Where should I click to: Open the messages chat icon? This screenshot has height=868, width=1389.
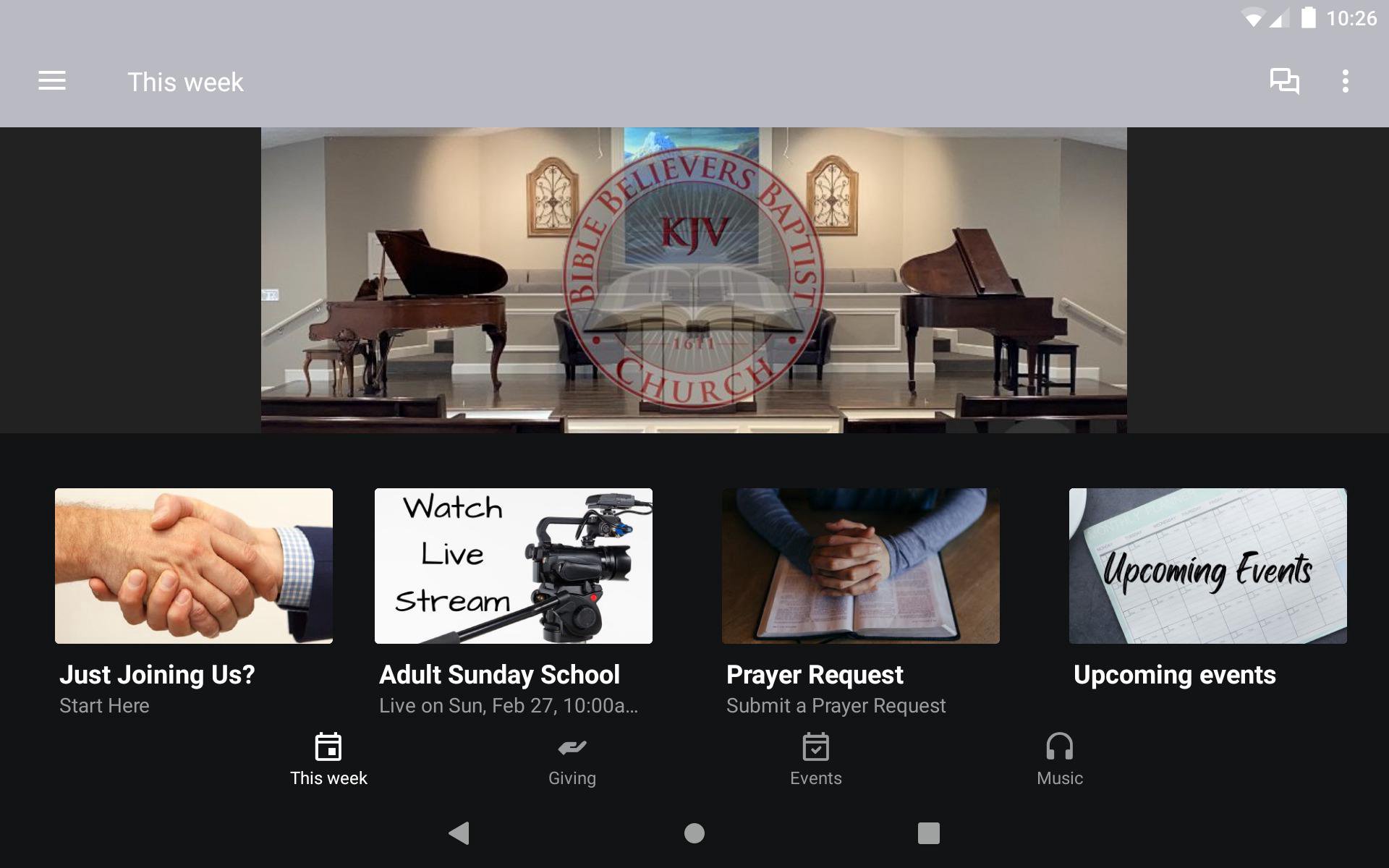coord(1284,81)
